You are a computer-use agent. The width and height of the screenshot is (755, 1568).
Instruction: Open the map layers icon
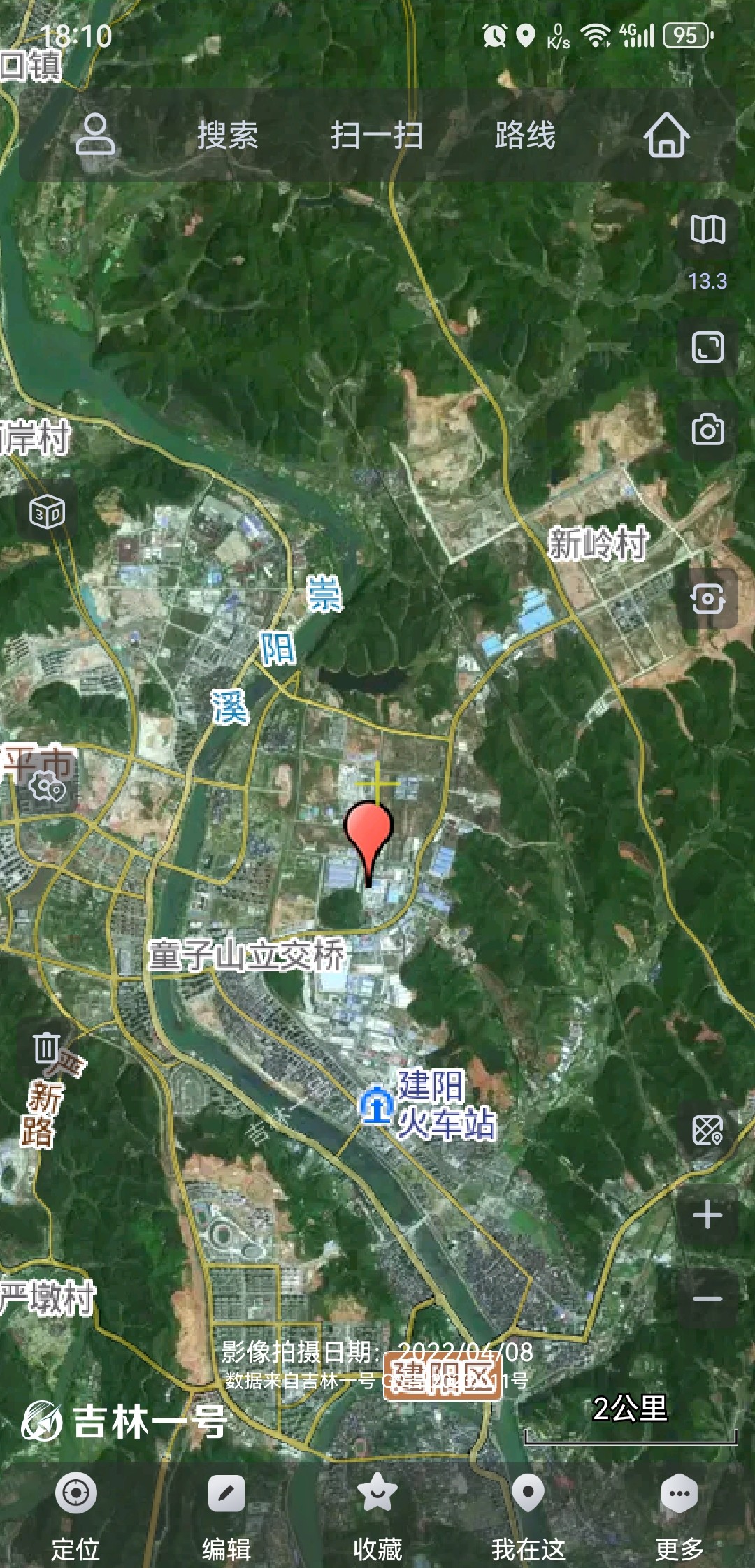(x=707, y=230)
